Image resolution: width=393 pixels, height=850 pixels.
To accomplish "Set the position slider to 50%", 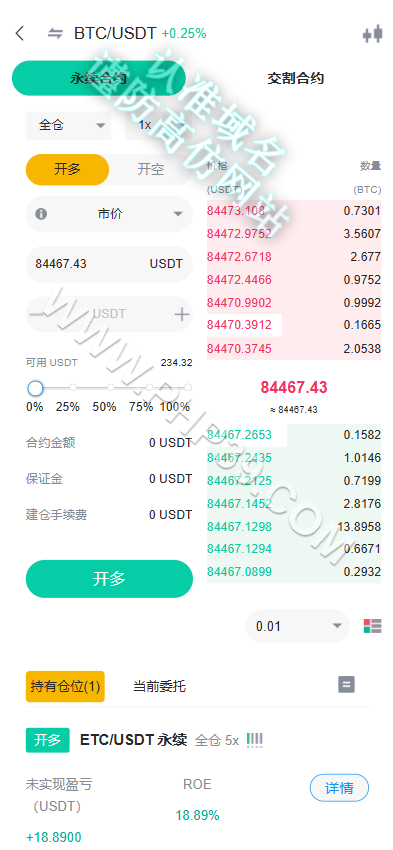I will [111, 388].
